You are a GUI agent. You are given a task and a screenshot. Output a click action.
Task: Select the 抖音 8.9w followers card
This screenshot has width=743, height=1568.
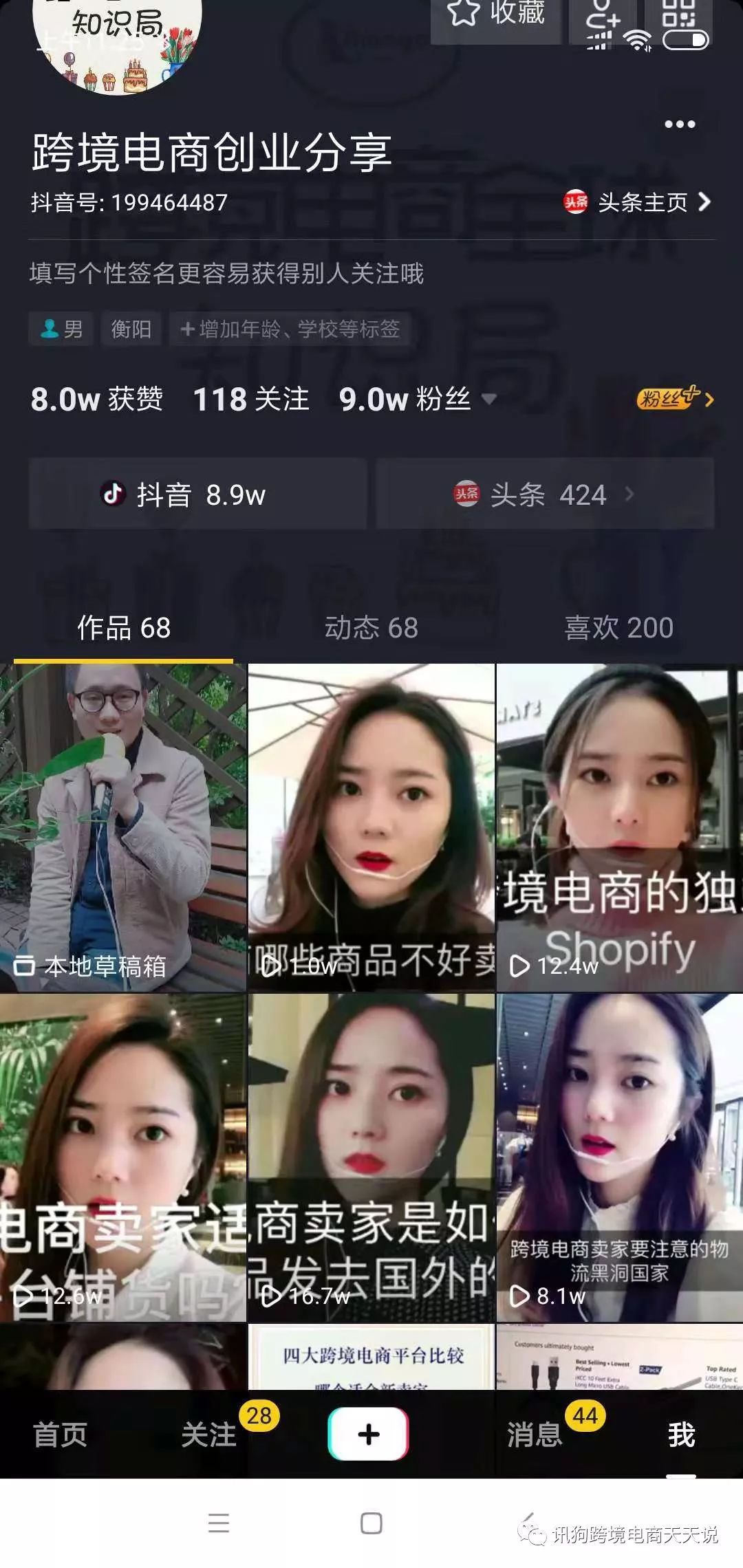pos(197,494)
